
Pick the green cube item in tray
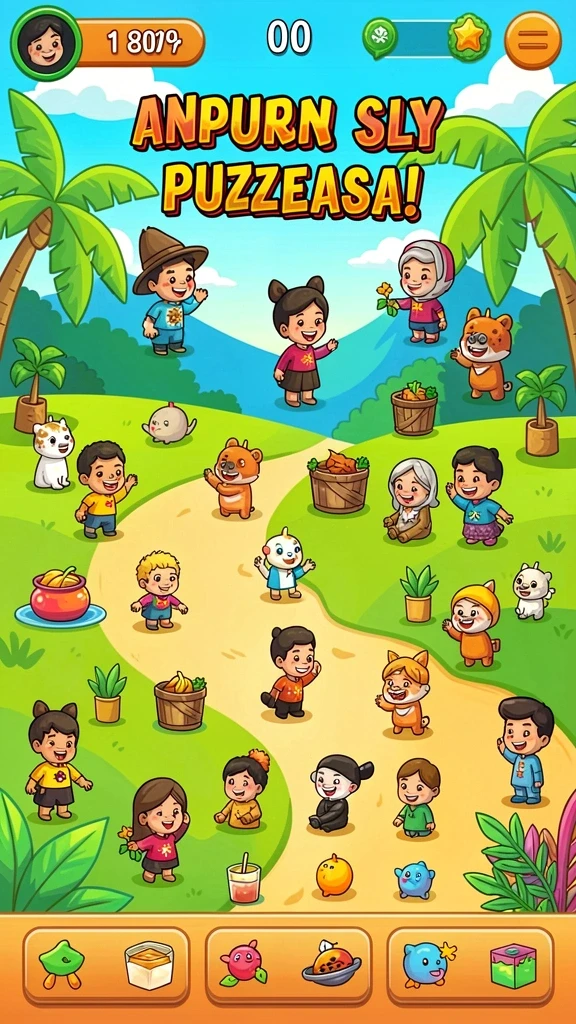[x=513, y=966]
